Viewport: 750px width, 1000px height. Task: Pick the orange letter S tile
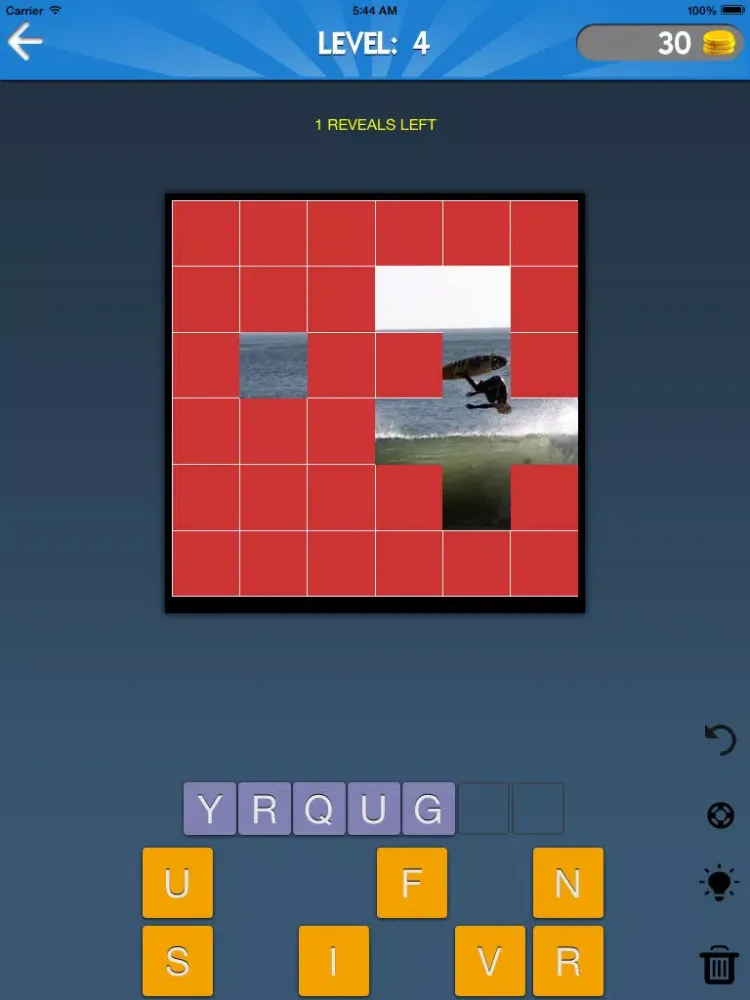tap(177, 961)
